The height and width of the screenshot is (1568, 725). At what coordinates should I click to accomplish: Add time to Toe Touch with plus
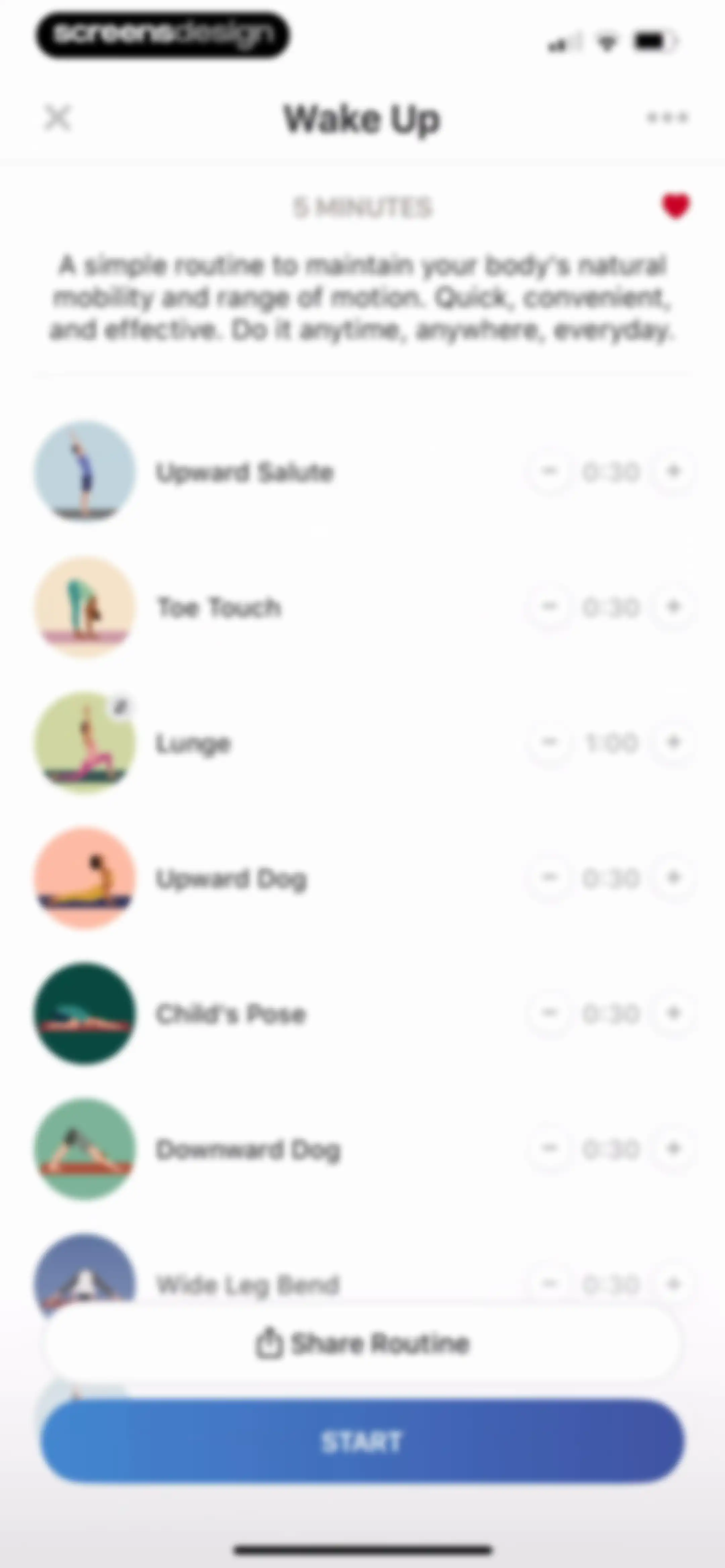673,607
